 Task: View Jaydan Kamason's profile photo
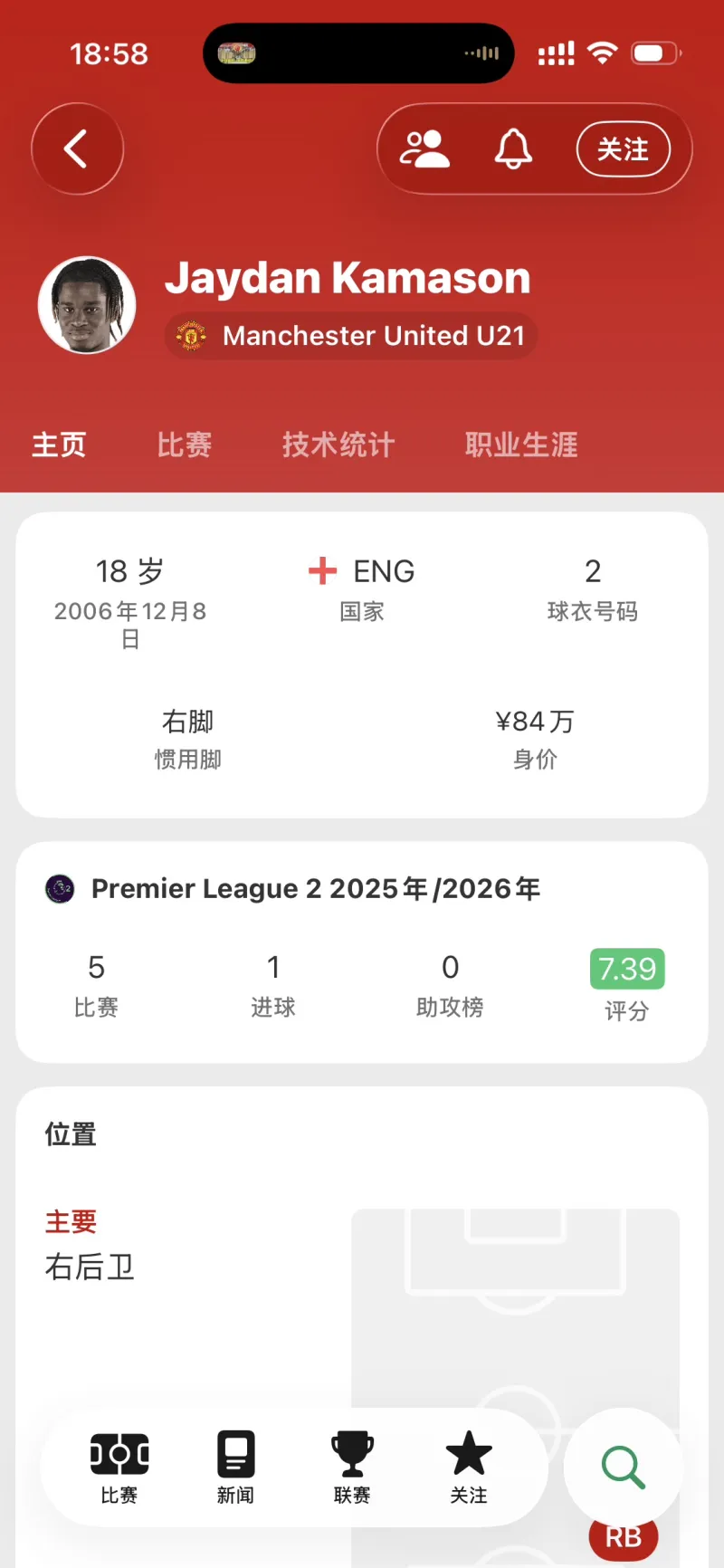pyautogui.click(x=87, y=305)
